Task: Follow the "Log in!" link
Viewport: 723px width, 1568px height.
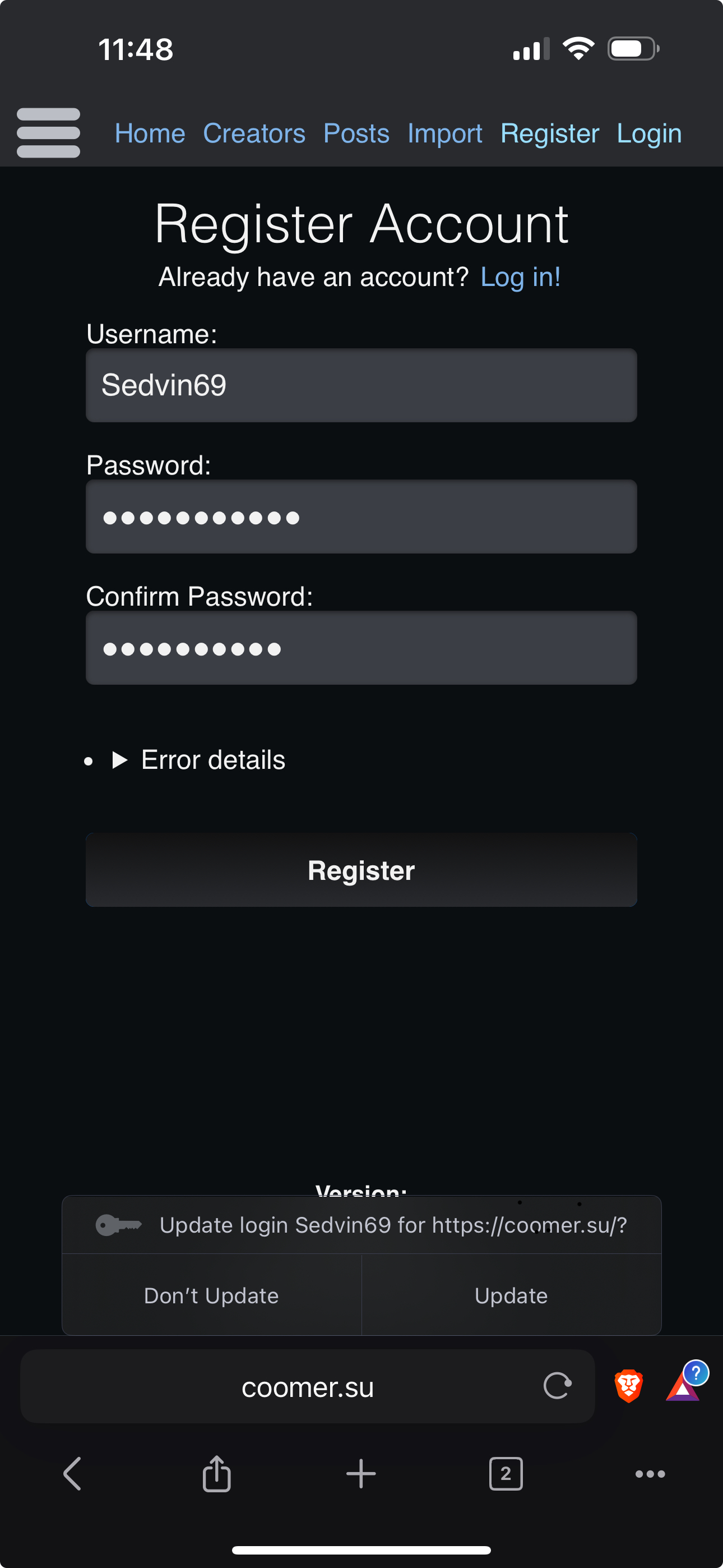Action: [520, 277]
